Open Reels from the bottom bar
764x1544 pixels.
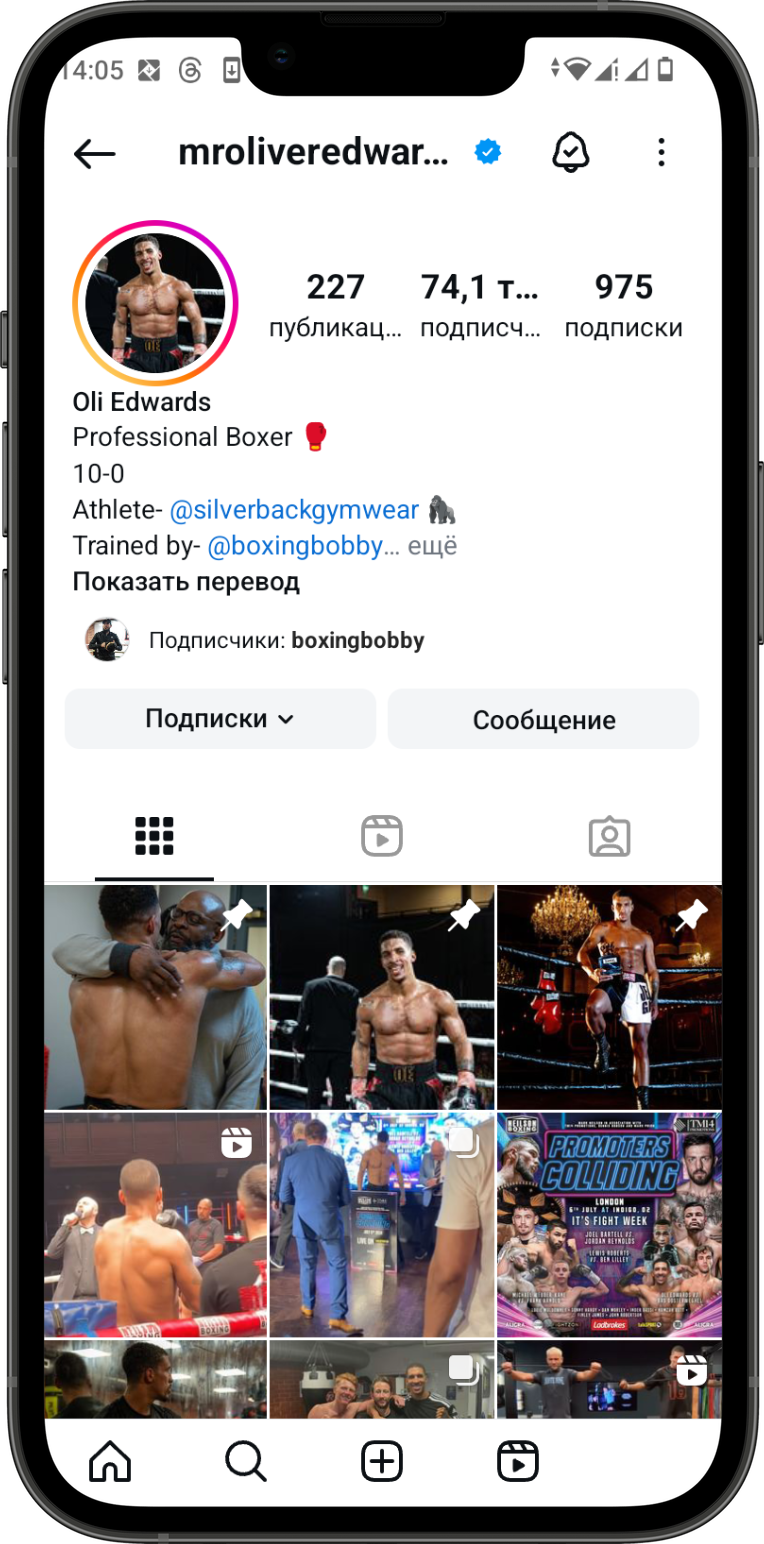coord(518,1463)
